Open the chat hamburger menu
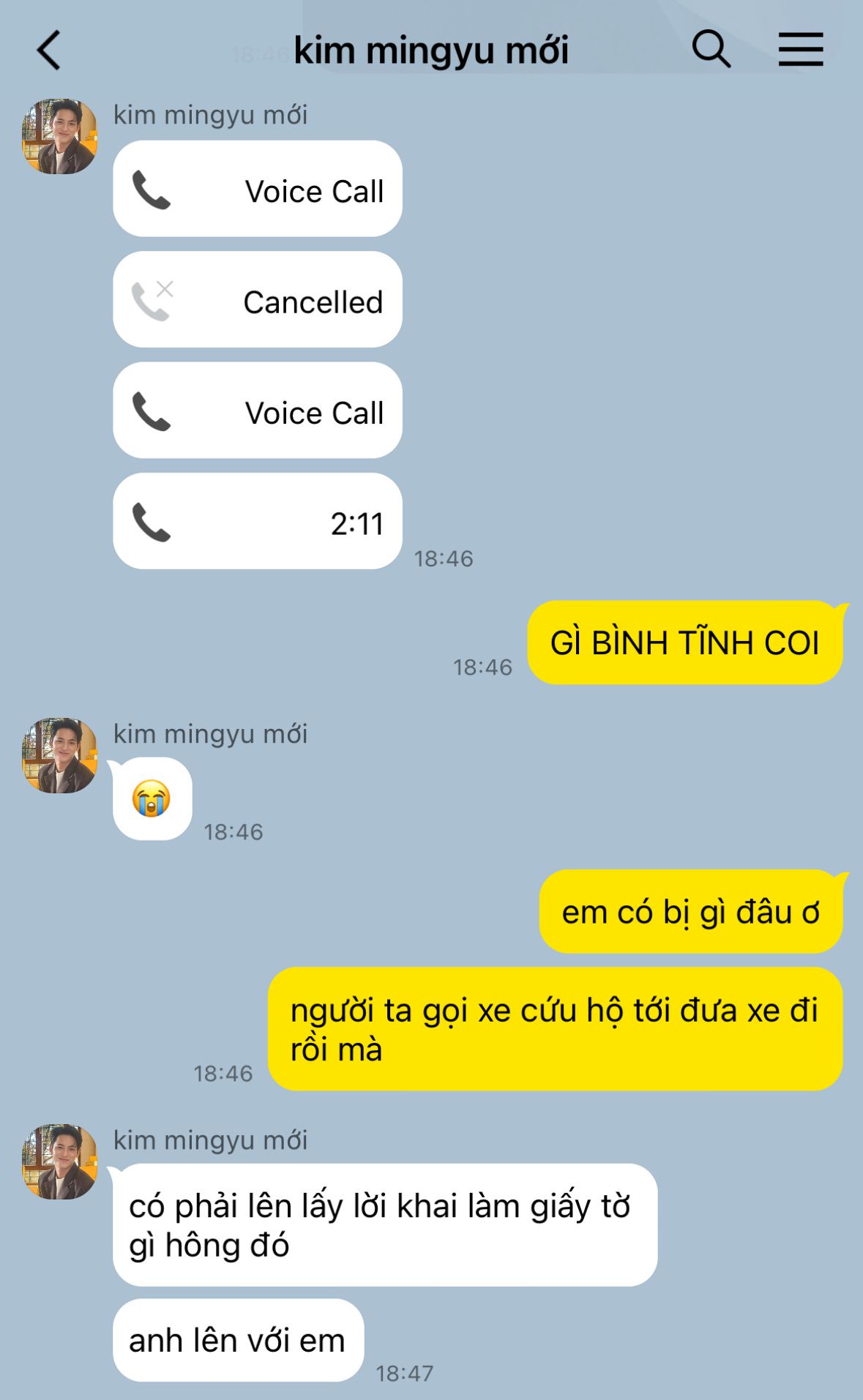The width and height of the screenshot is (863, 1400). pos(800,50)
